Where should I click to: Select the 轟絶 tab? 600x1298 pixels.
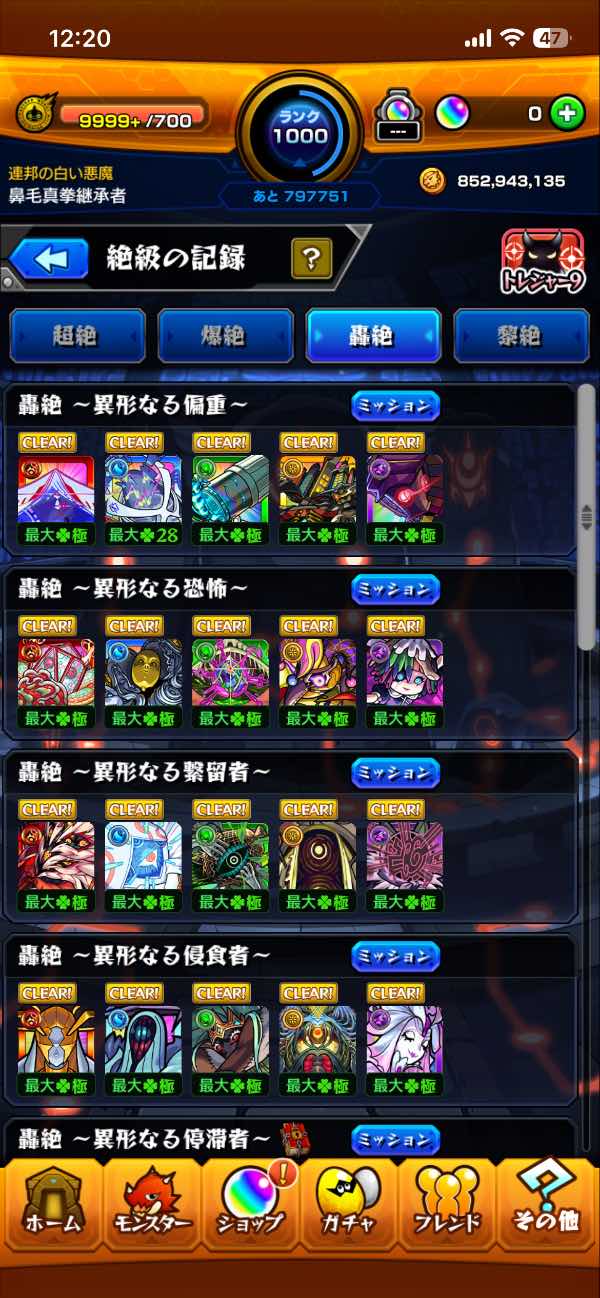373,336
